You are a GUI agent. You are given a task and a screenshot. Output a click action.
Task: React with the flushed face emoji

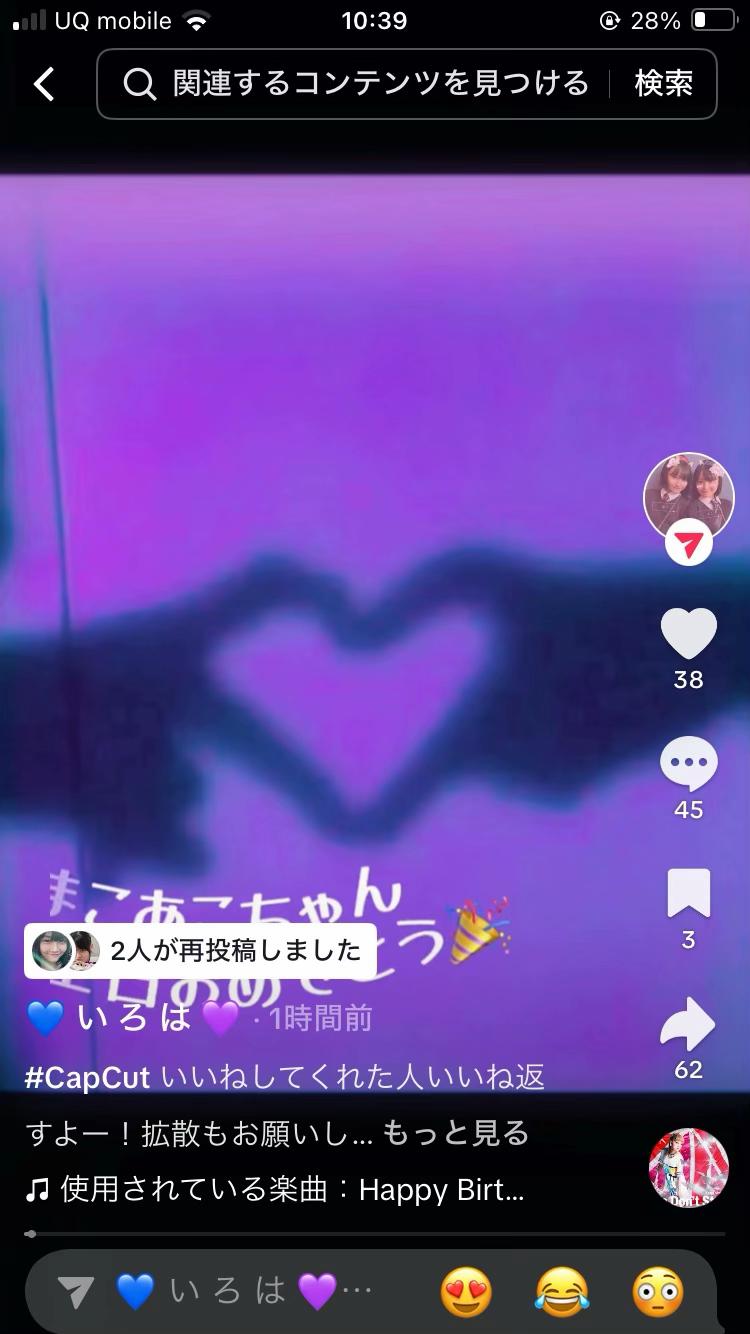pos(658,1292)
